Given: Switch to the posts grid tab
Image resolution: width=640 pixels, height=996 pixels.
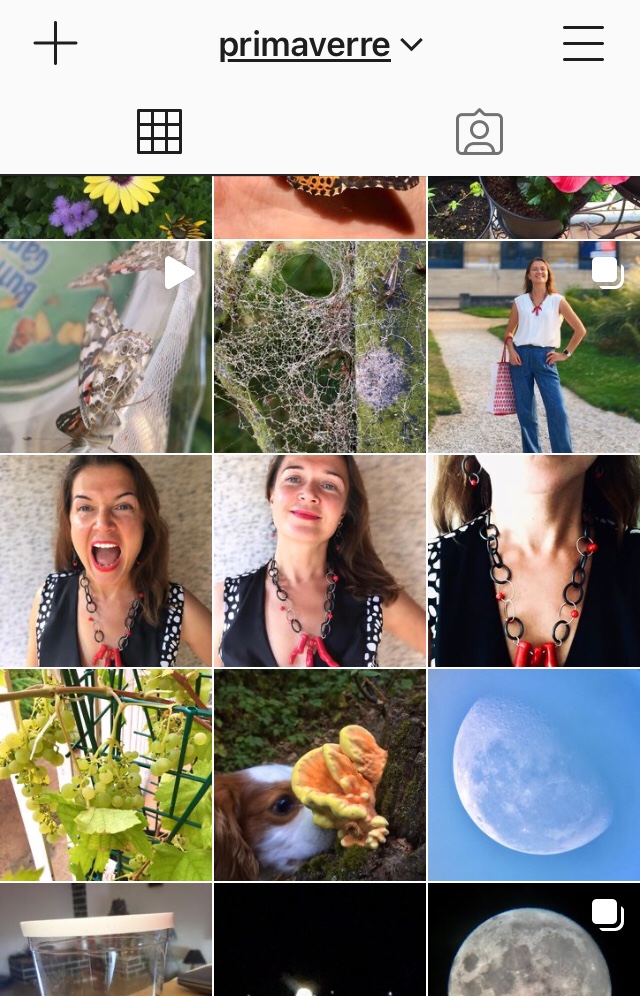Looking at the screenshot, I should click(159, 131).
